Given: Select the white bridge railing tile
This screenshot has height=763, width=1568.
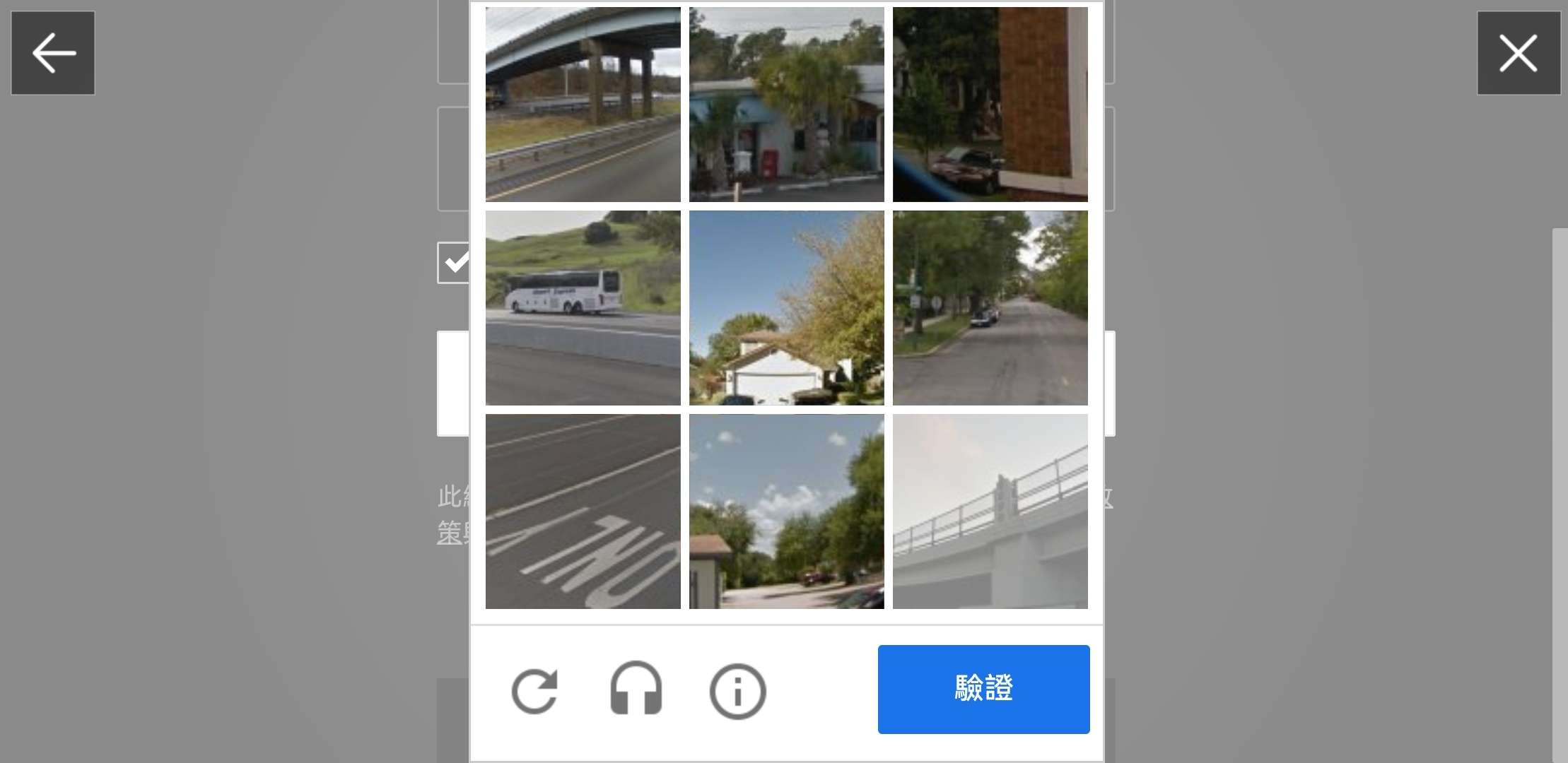Looking at the screenshot, I should (990, 511).
